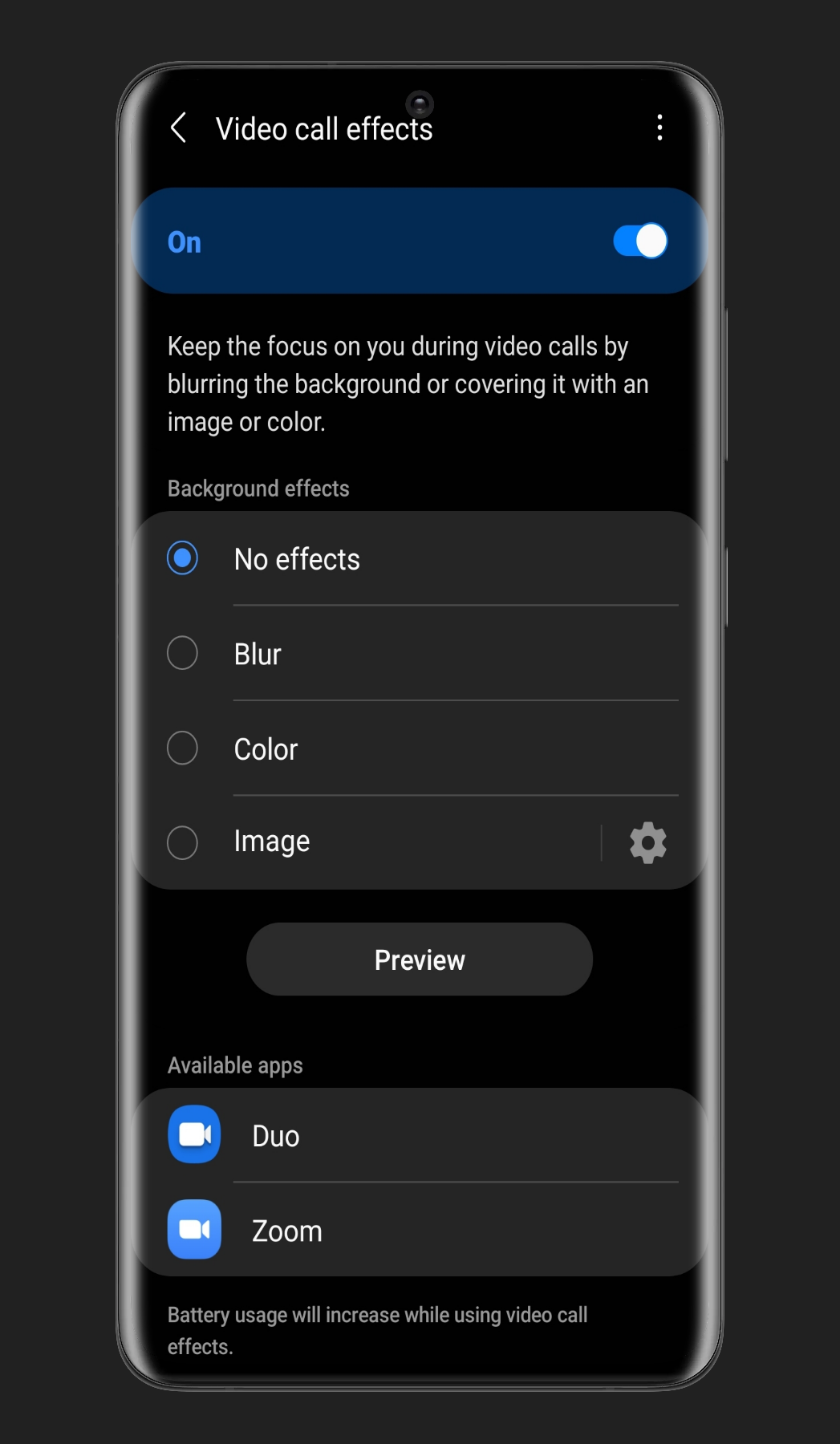Pick the Image background effect

point(183,842)
